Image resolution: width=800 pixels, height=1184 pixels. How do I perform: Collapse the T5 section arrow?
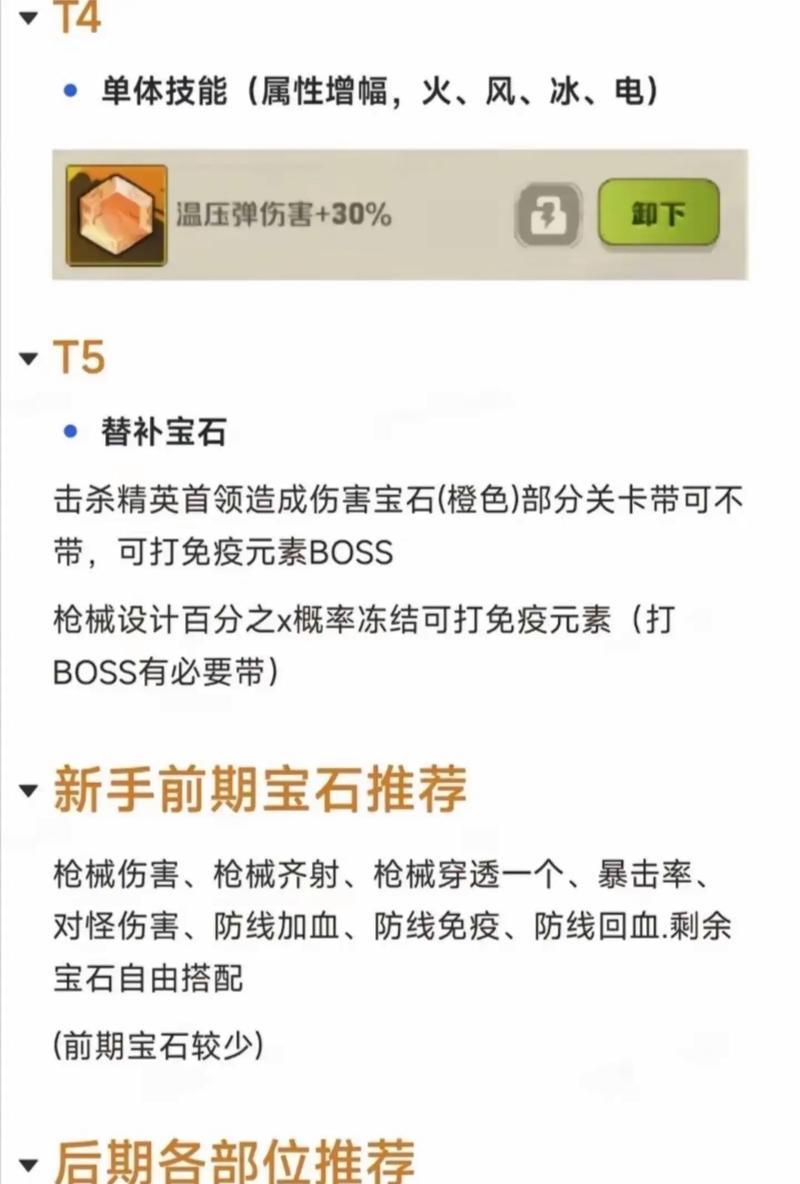[x=27, y=357]
